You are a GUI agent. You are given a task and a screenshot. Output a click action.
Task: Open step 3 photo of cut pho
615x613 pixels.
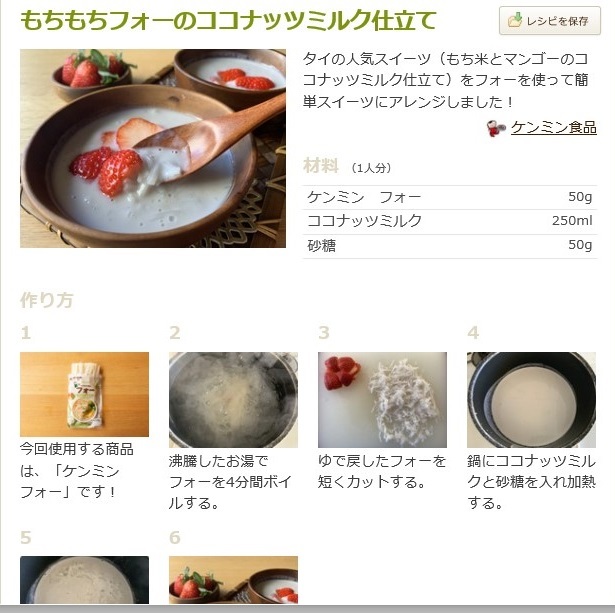pyautogui.click(x=382, y=399)
